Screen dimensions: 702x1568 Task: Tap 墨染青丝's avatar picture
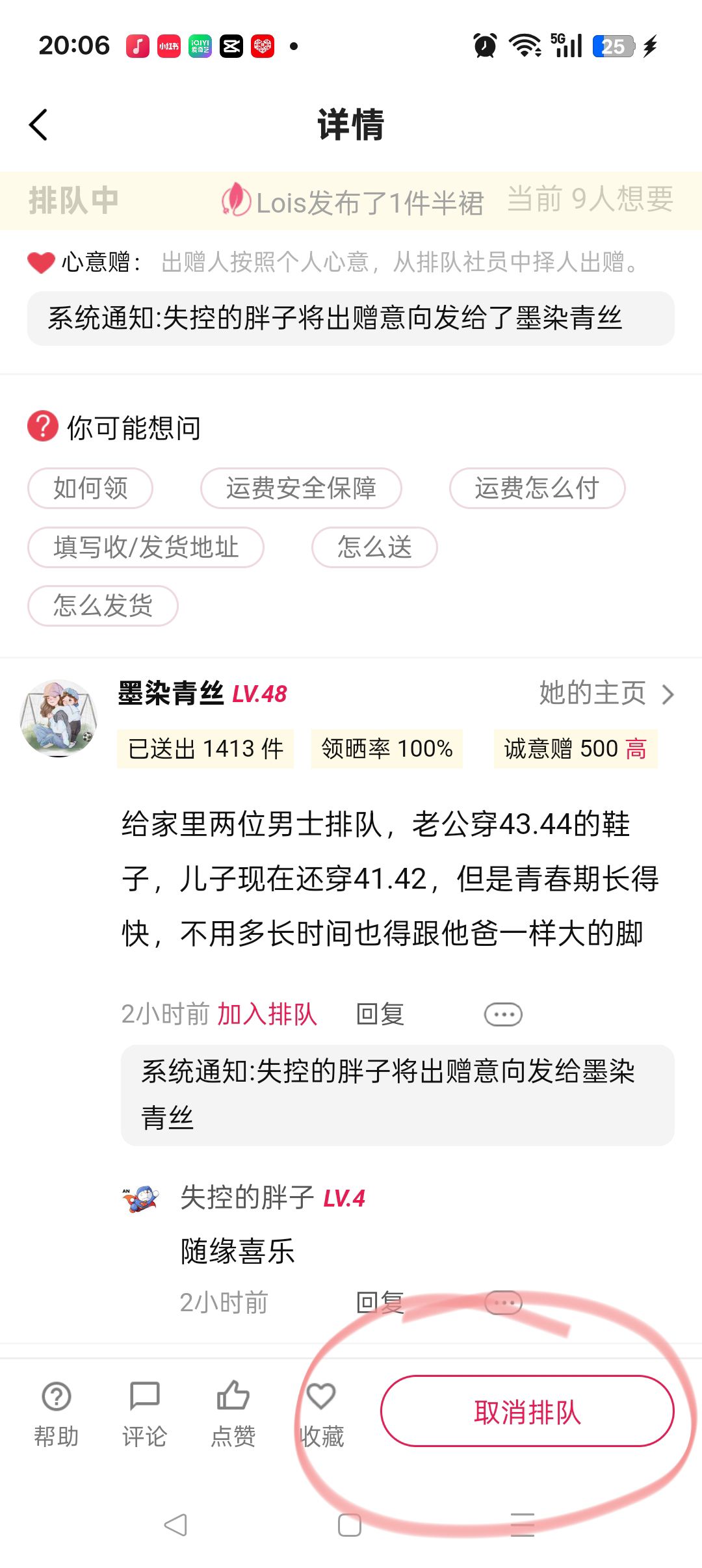point(58,718)
